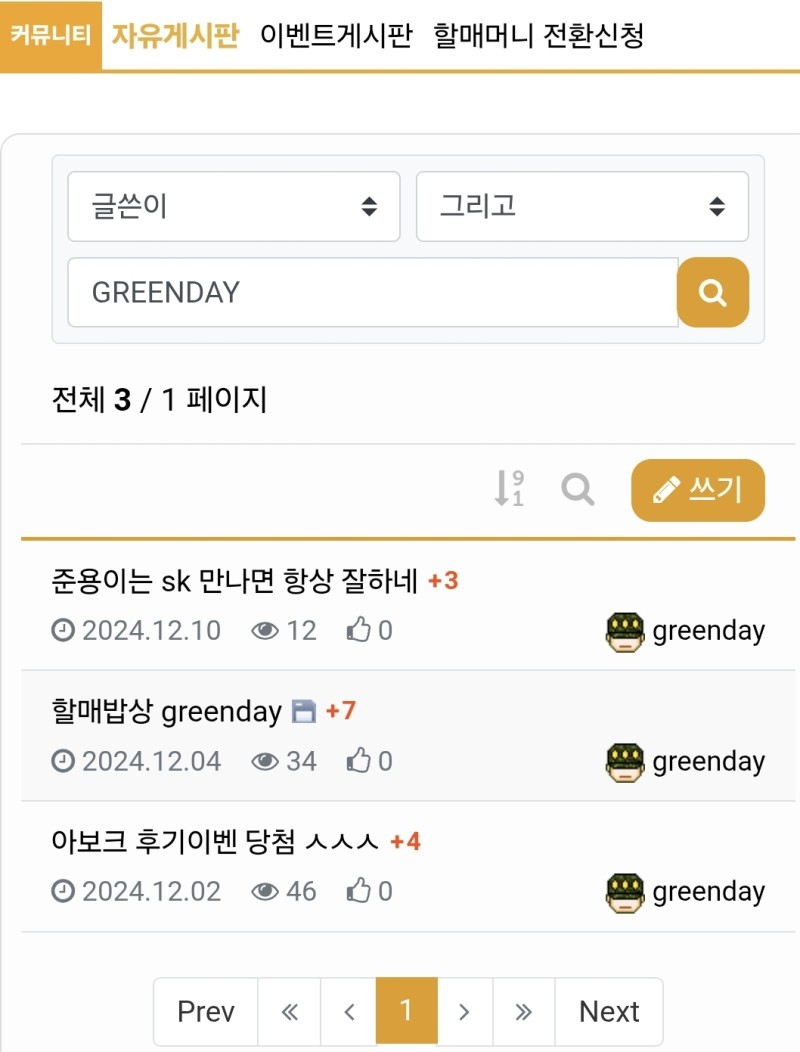Select page 1 in pagination
This screenshot has width=800, height=1052.
406,1011
